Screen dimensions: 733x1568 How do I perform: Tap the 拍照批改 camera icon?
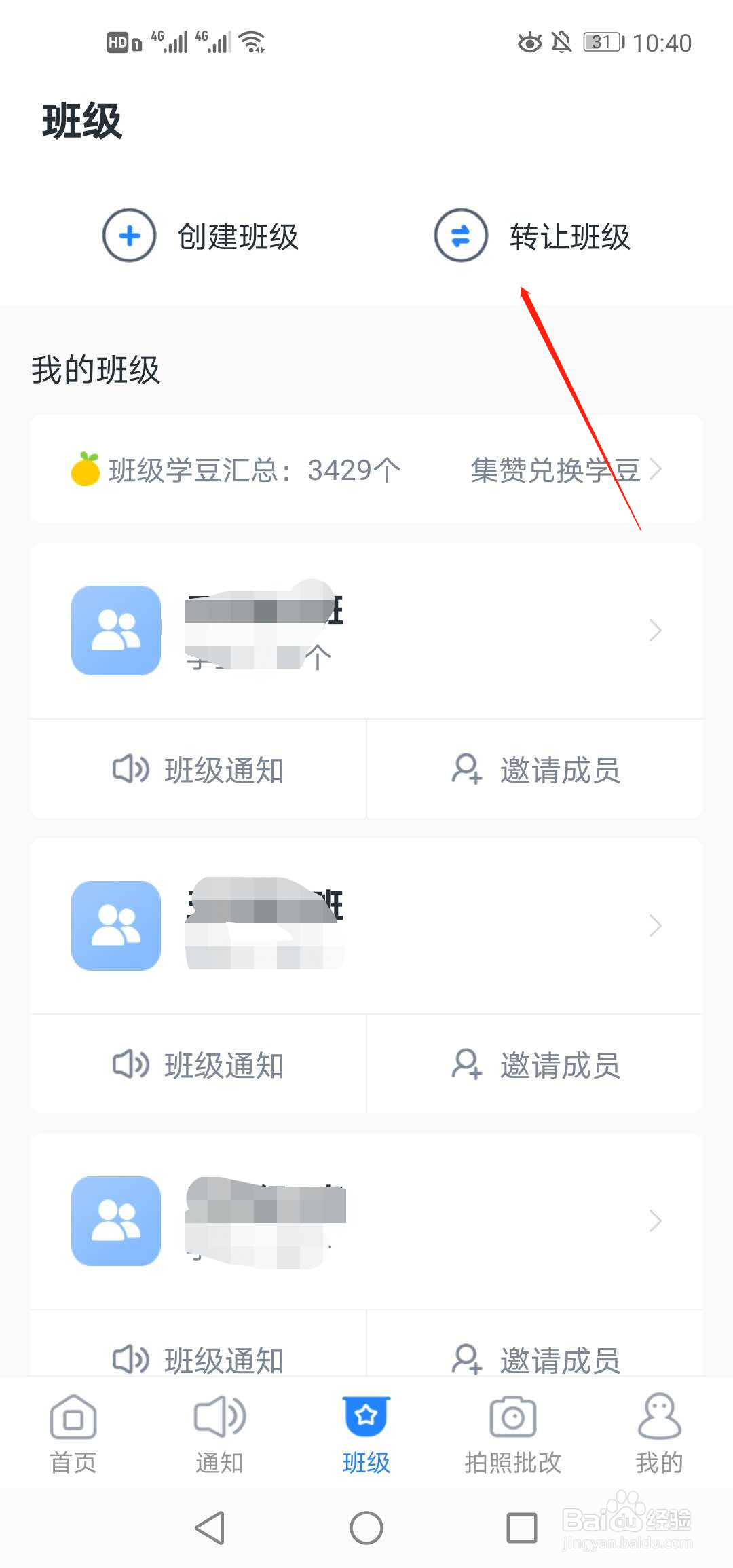(512, 1417)
